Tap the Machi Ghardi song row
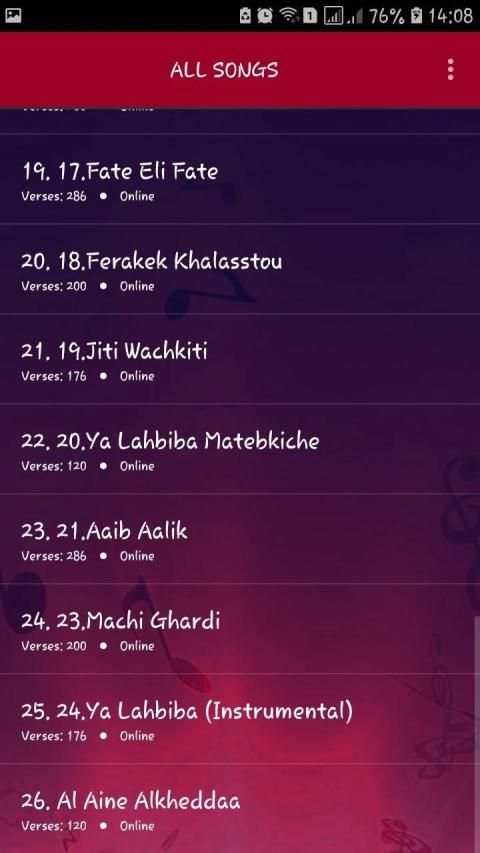 click(x=240, y=629)
